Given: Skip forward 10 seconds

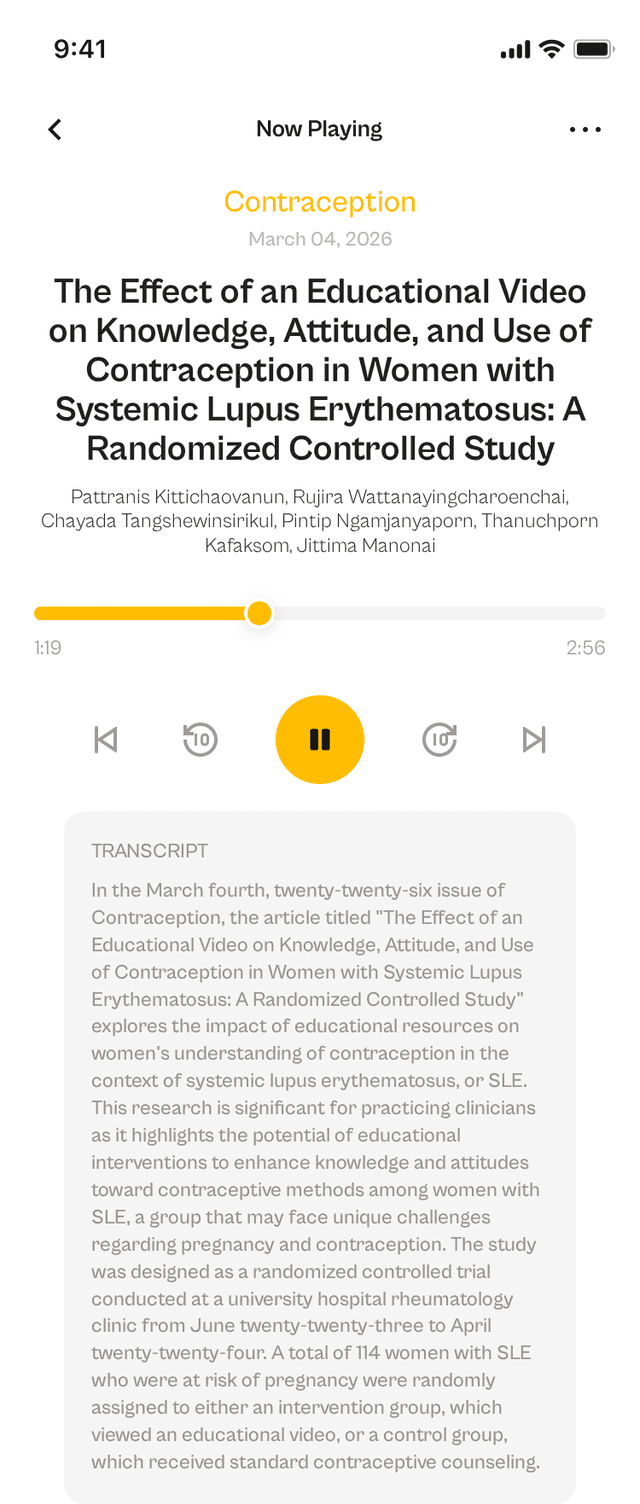Looking at the screenshot, I should [439, 739].
